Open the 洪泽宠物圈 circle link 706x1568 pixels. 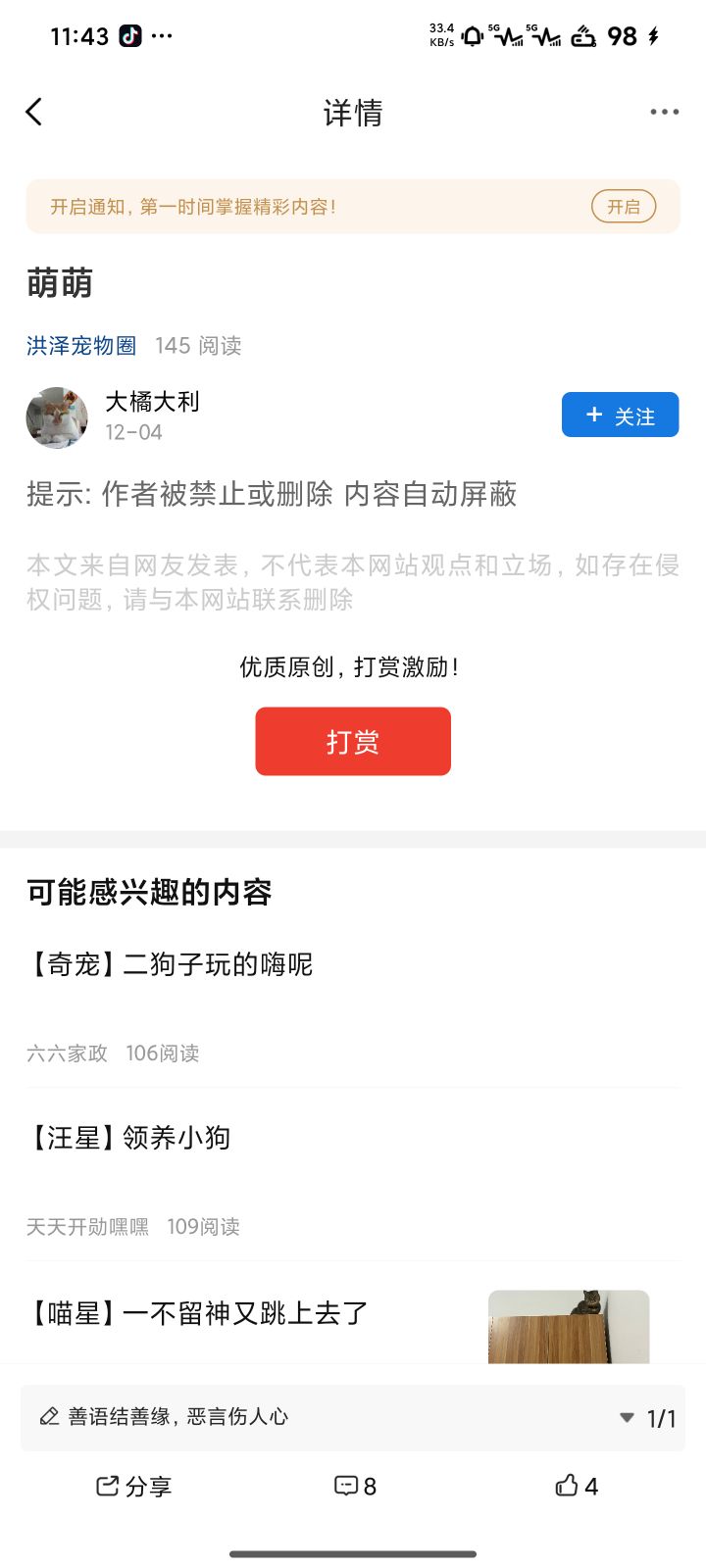(81, 346)
